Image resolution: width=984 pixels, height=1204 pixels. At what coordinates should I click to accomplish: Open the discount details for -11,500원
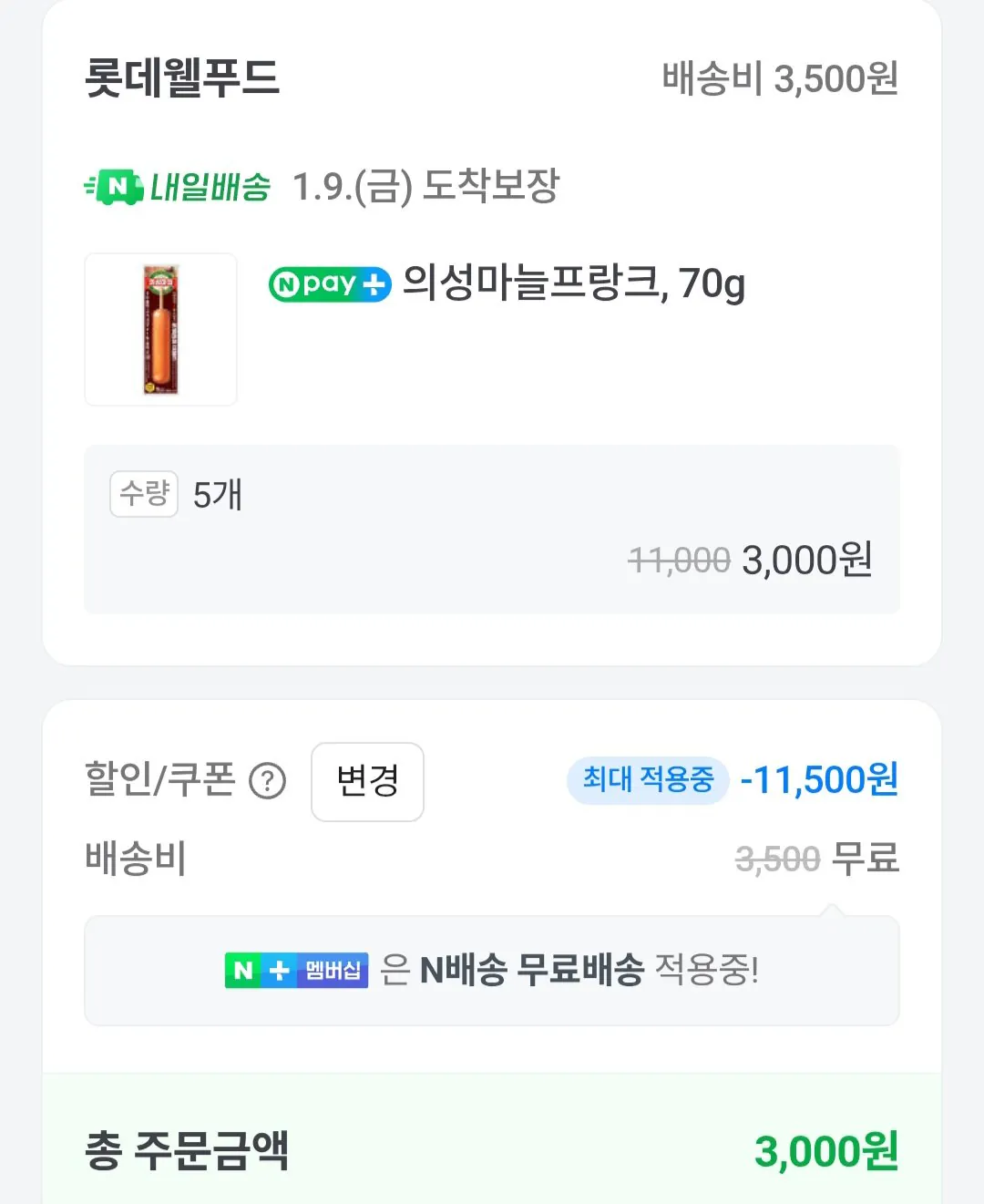(x=817, y=780)
